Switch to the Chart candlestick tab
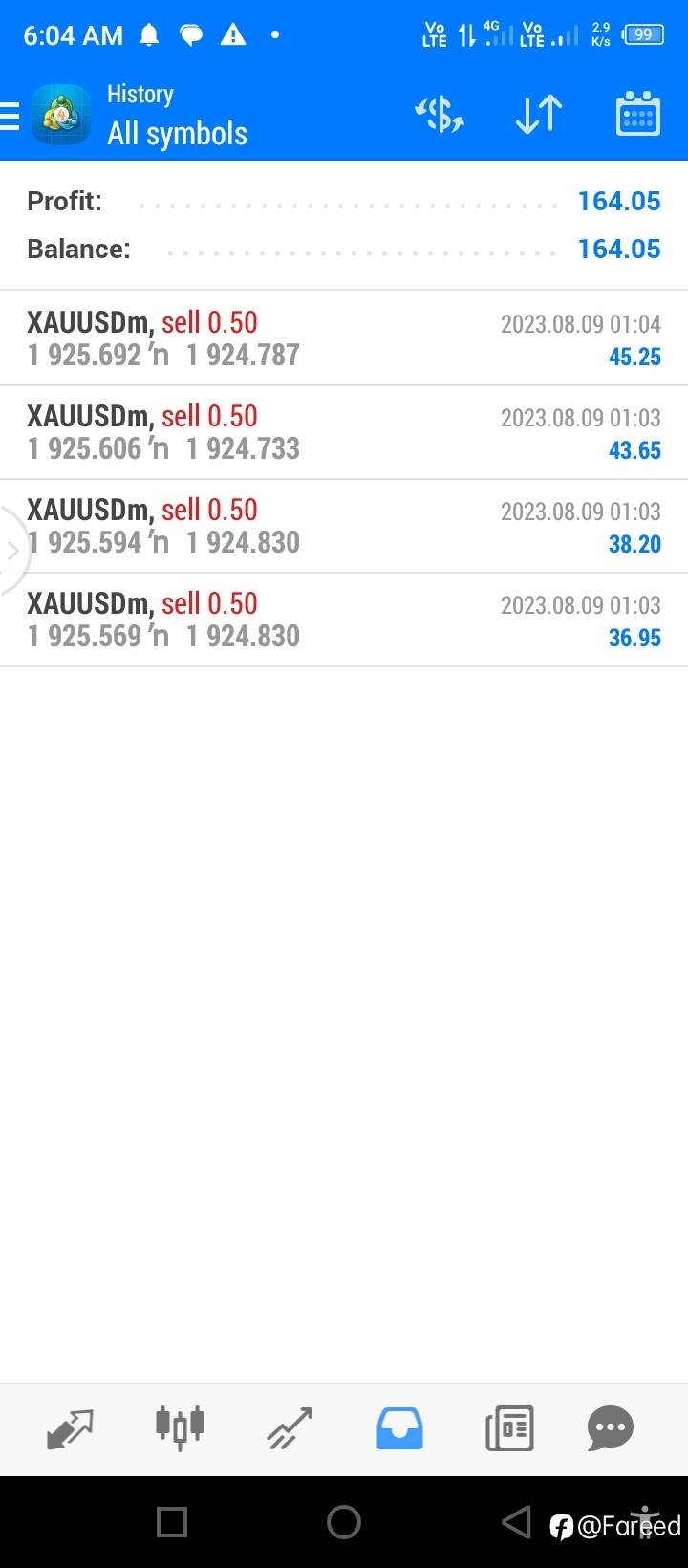The height and width of the screenshot is (1568, 688). 180,1427
